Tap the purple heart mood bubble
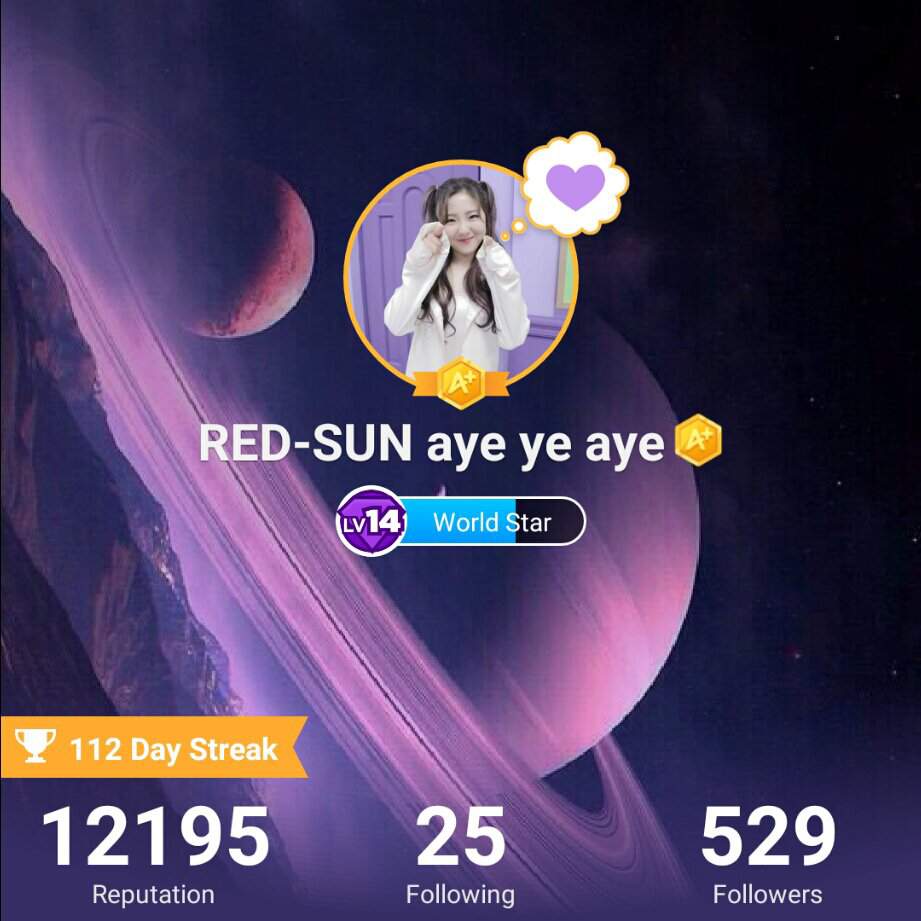 point(576,185)
